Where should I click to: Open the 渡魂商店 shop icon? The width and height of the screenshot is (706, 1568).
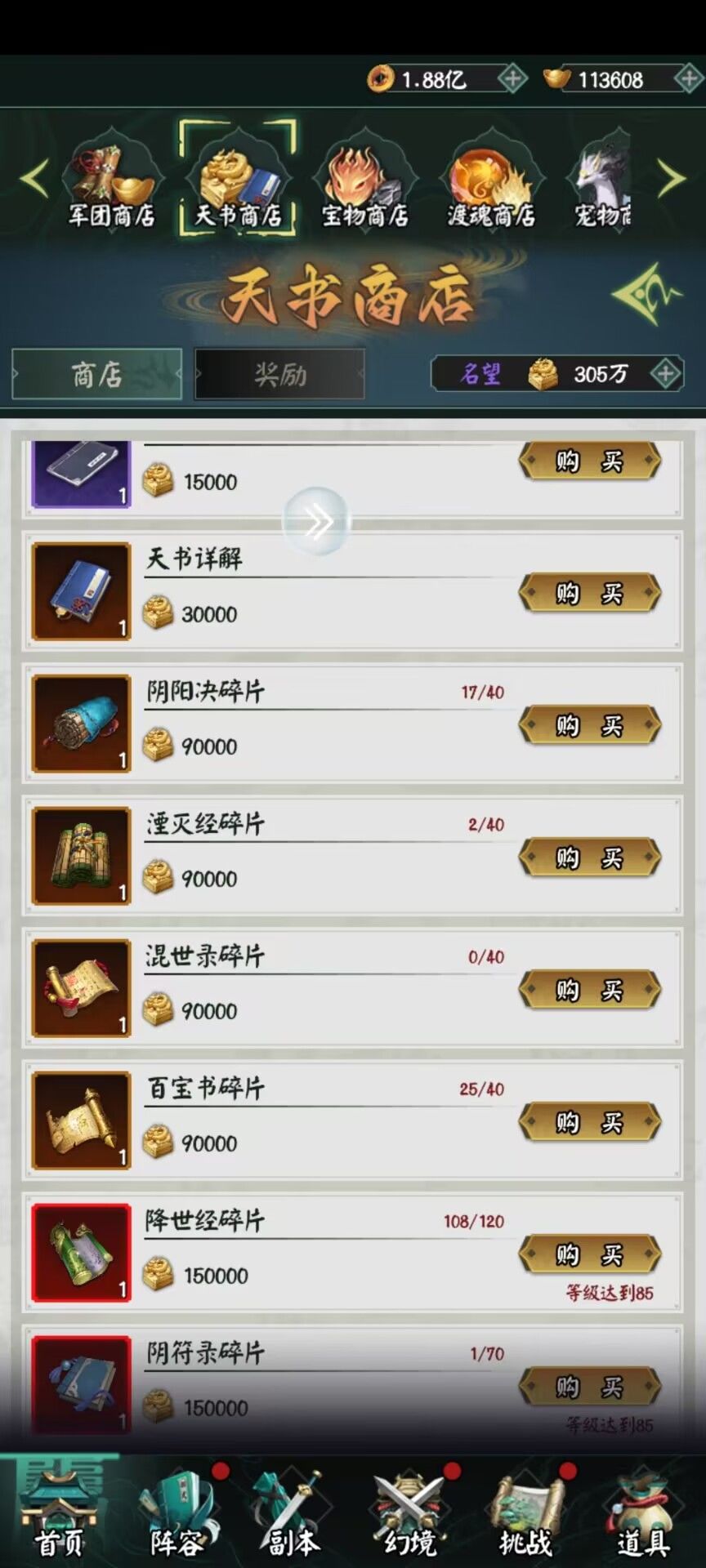(489, 176)
